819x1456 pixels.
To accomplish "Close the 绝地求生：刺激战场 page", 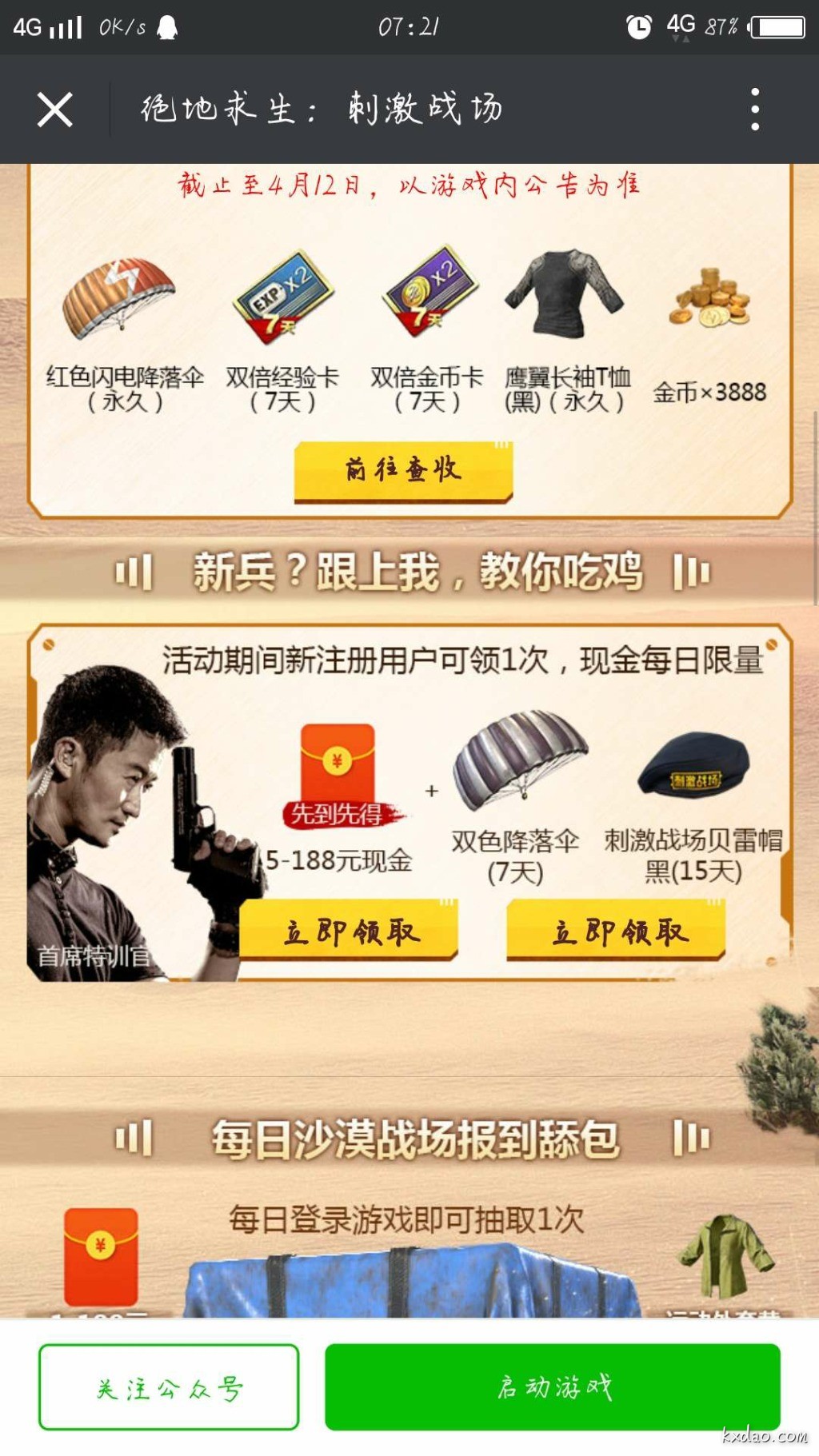I will pos(54,110).
